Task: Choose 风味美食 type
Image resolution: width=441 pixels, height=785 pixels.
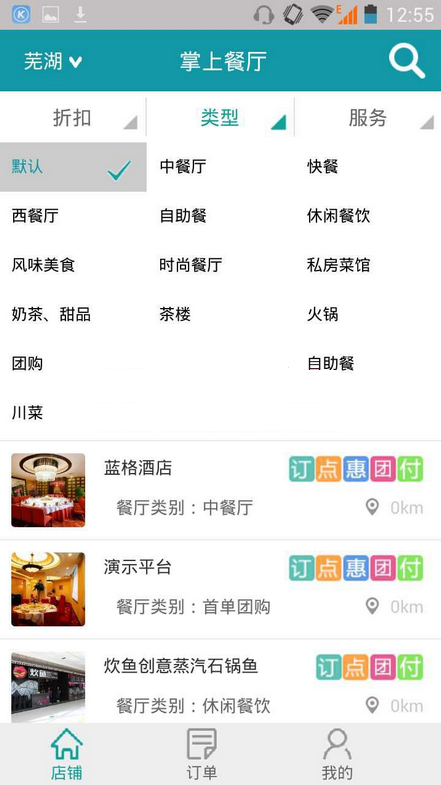Action: [43, 265]
